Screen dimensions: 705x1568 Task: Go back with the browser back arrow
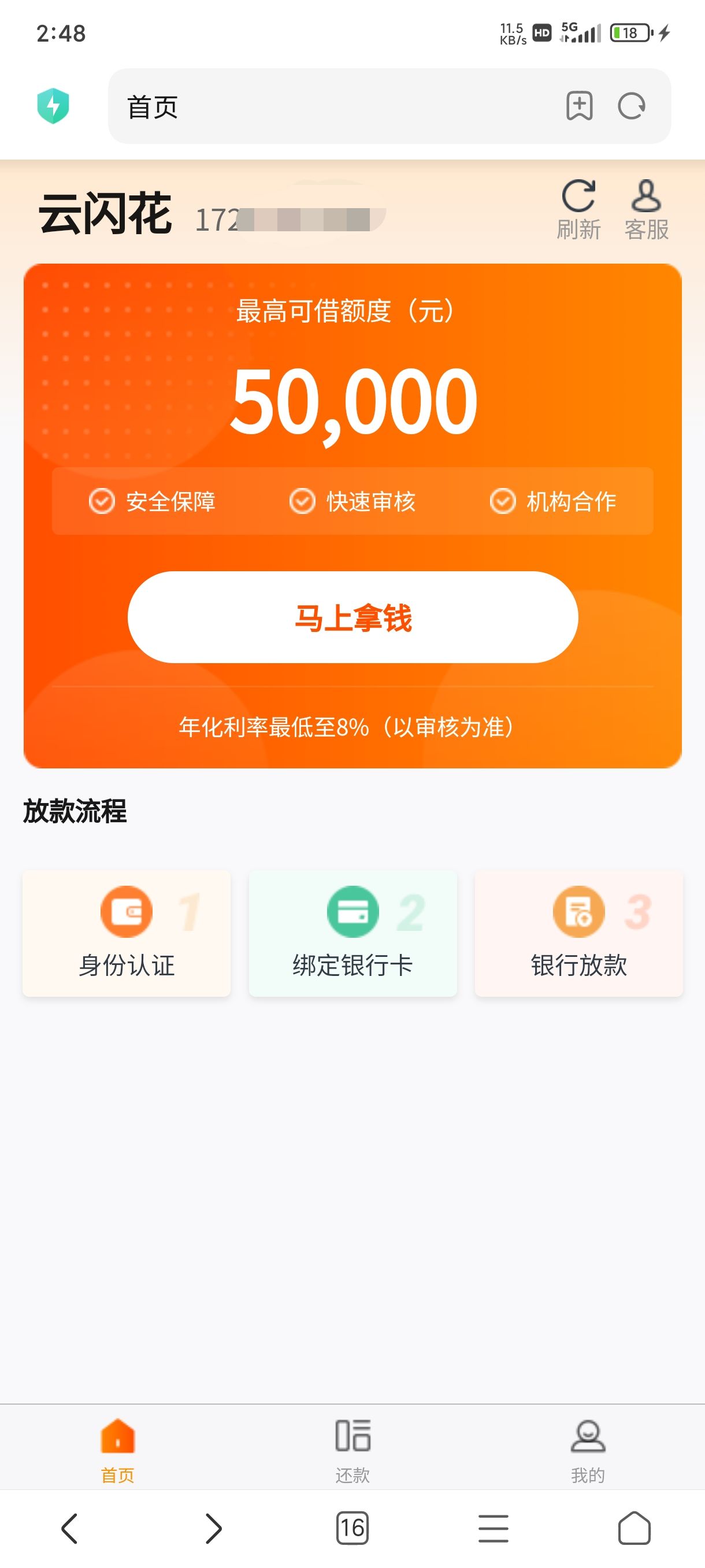pyautogui.click(x=70, y=1529)
